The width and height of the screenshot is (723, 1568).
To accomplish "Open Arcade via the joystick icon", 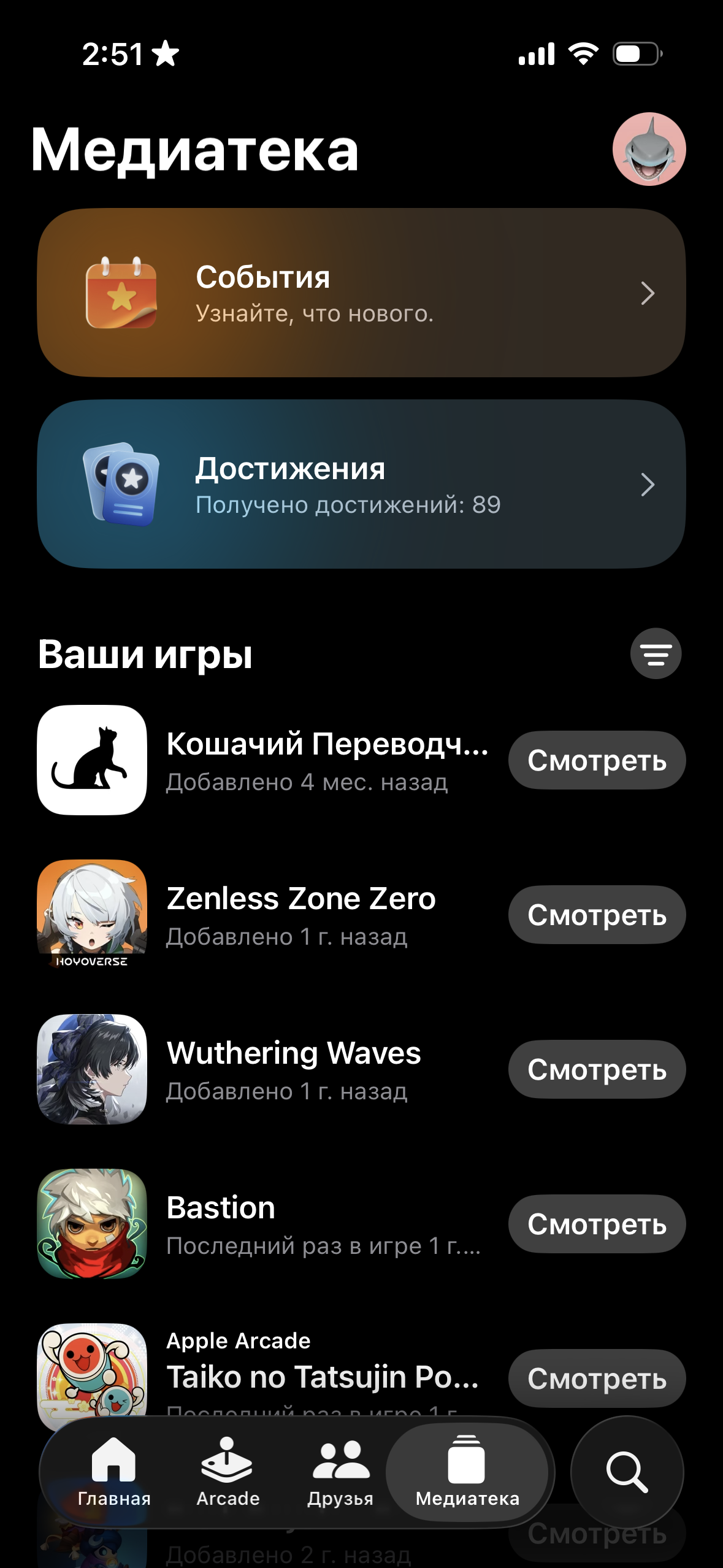I will point(228,1458).
